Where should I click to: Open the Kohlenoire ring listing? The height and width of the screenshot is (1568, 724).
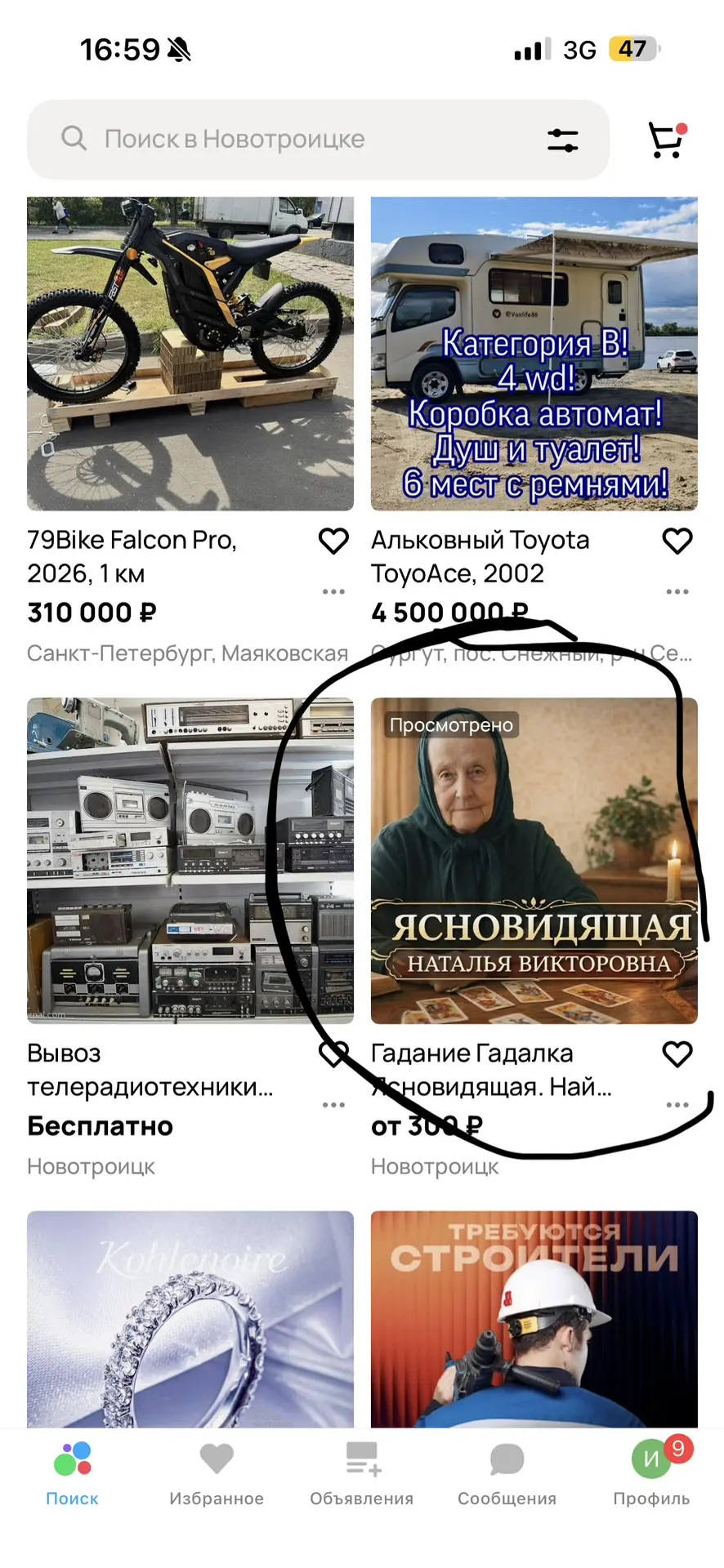[x=190, y=1319]
